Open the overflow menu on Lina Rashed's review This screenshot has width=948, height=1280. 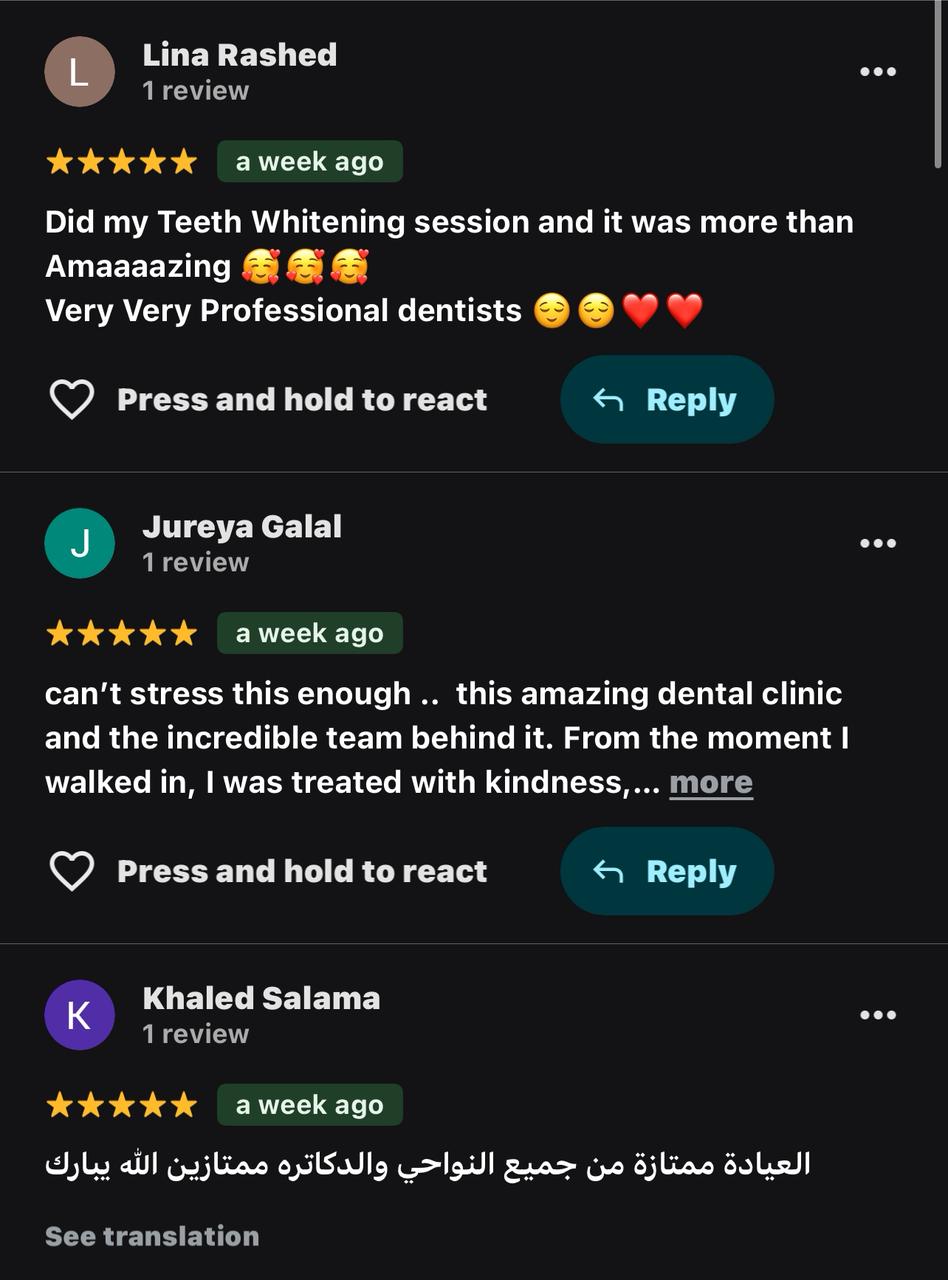[x=877, y=71]
